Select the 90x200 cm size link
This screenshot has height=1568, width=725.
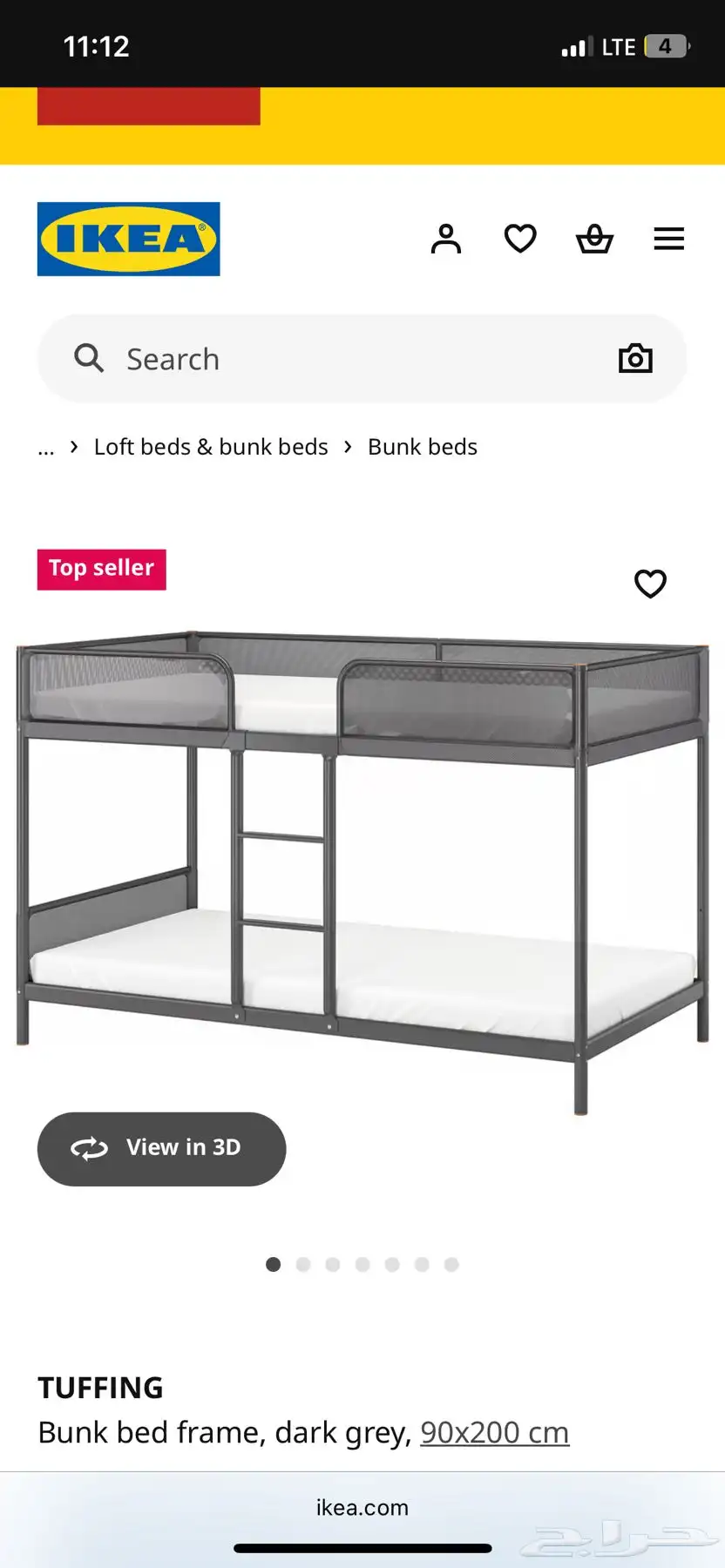click(494, 1432)
